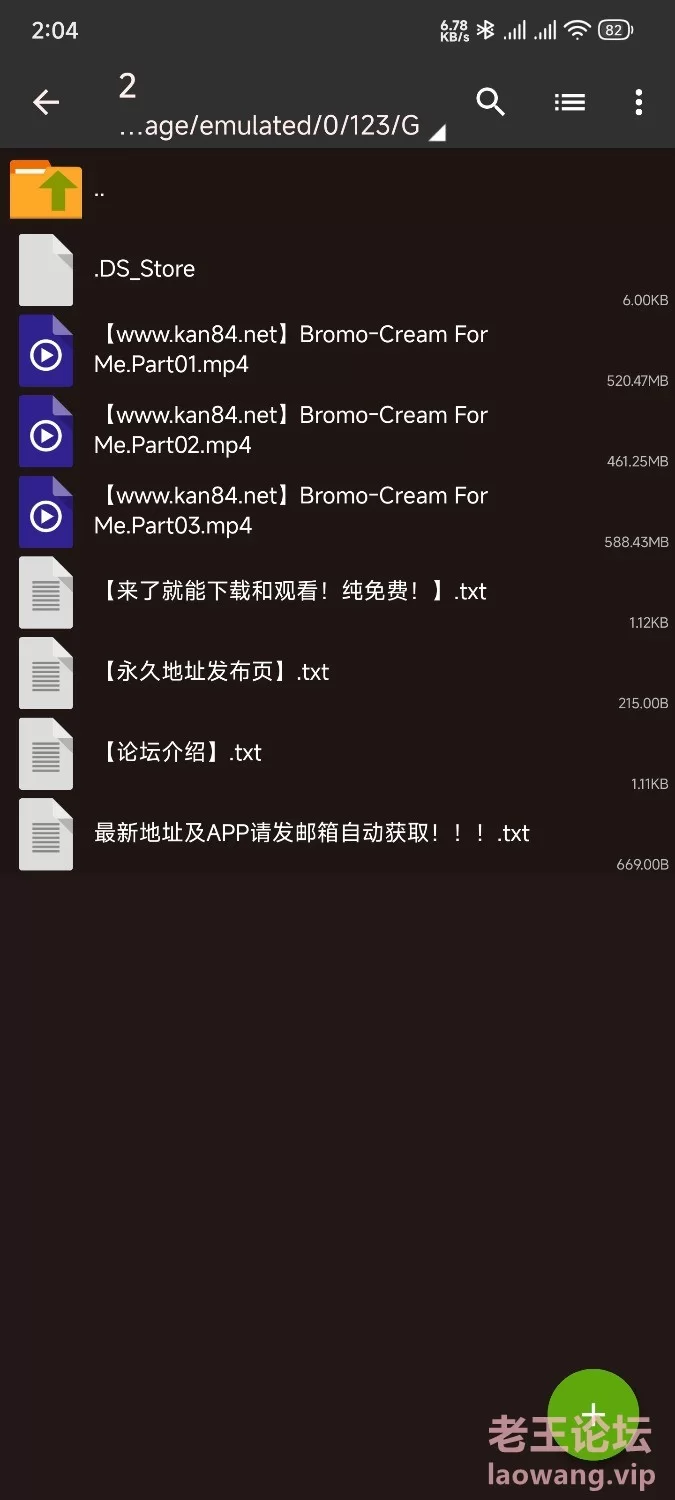The image size is (675, 1500).
Task: Open 【论坛介绍】.txt file
Action: pyautogui.click(x=337, y=754)
